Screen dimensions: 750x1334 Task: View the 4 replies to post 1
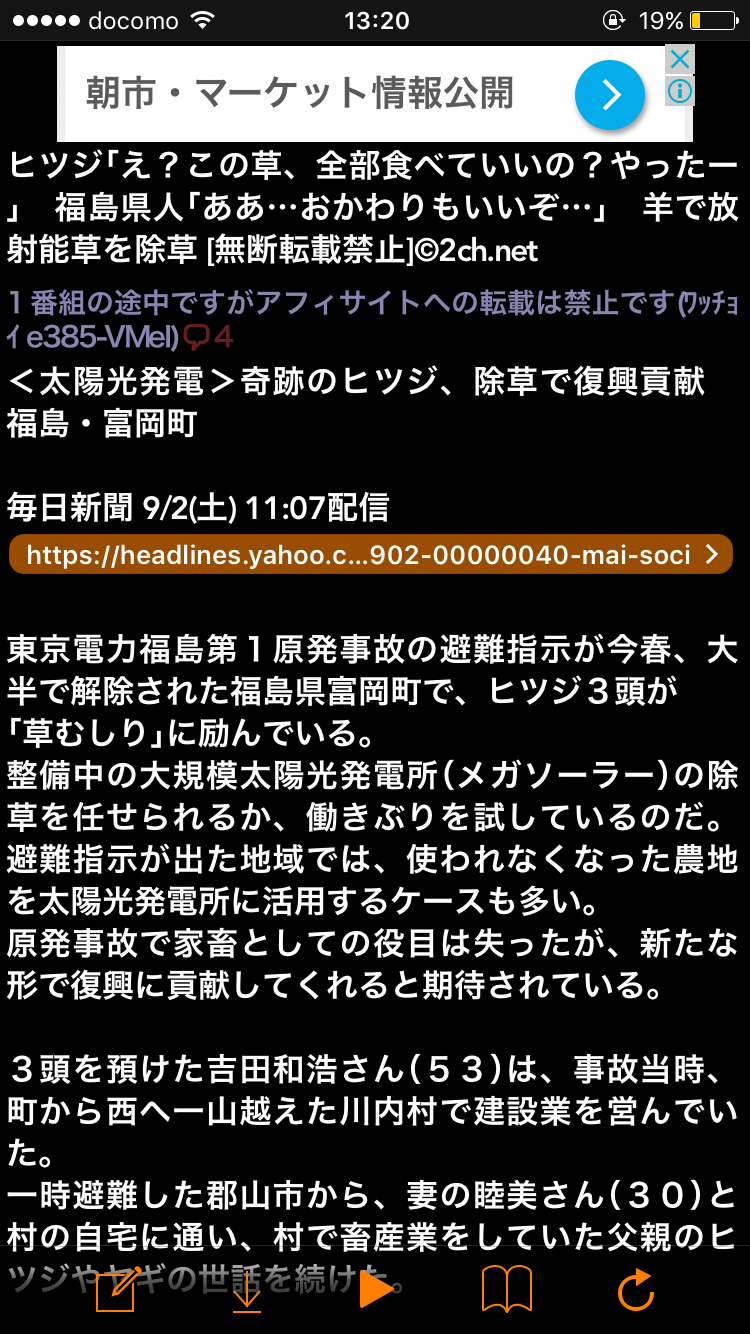tap(210, 338)
